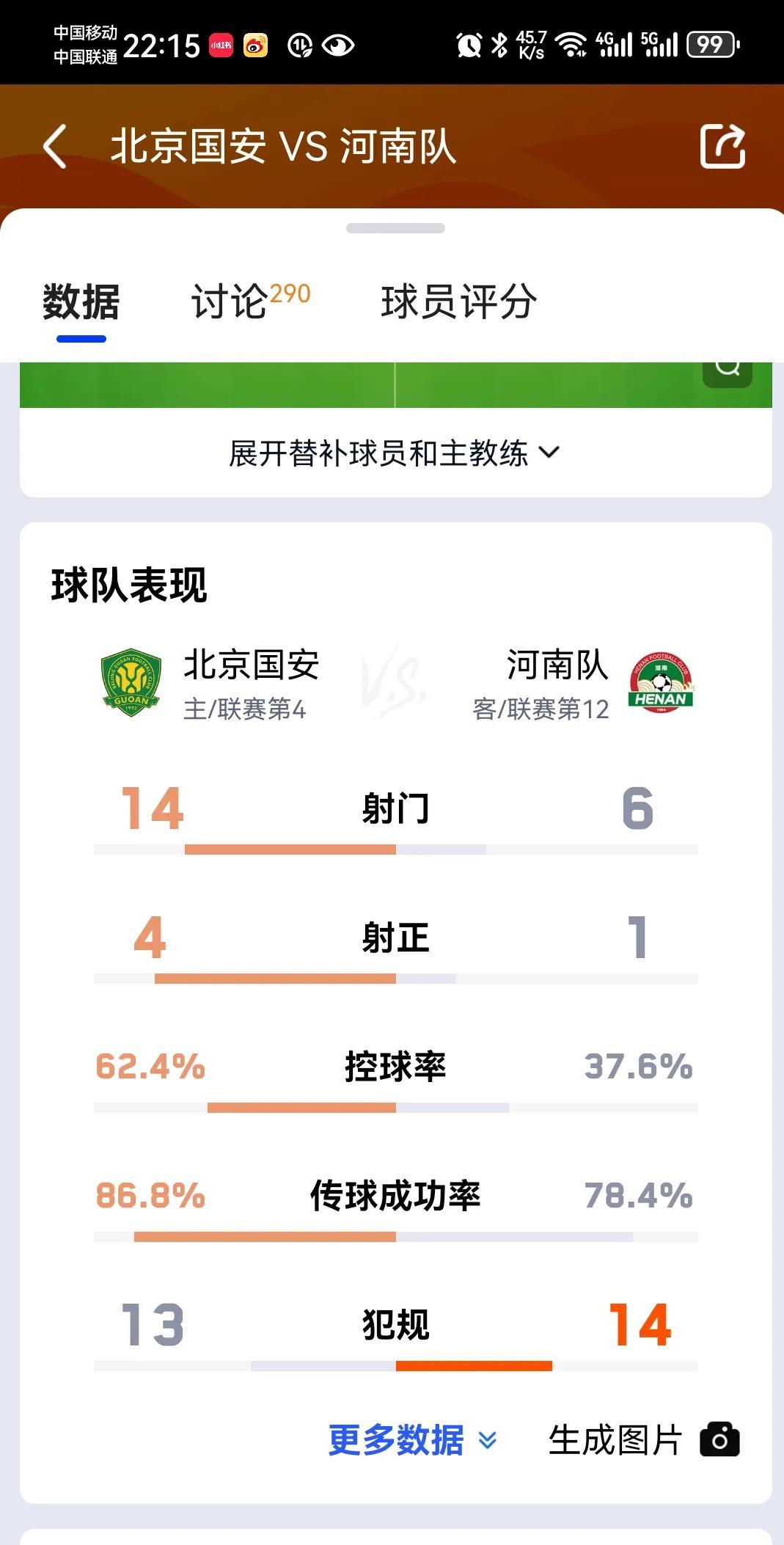This screenshot has height=1545, width=784.
Task: Tap the magnifier icon on the pitch
Action: coord(727,370)
